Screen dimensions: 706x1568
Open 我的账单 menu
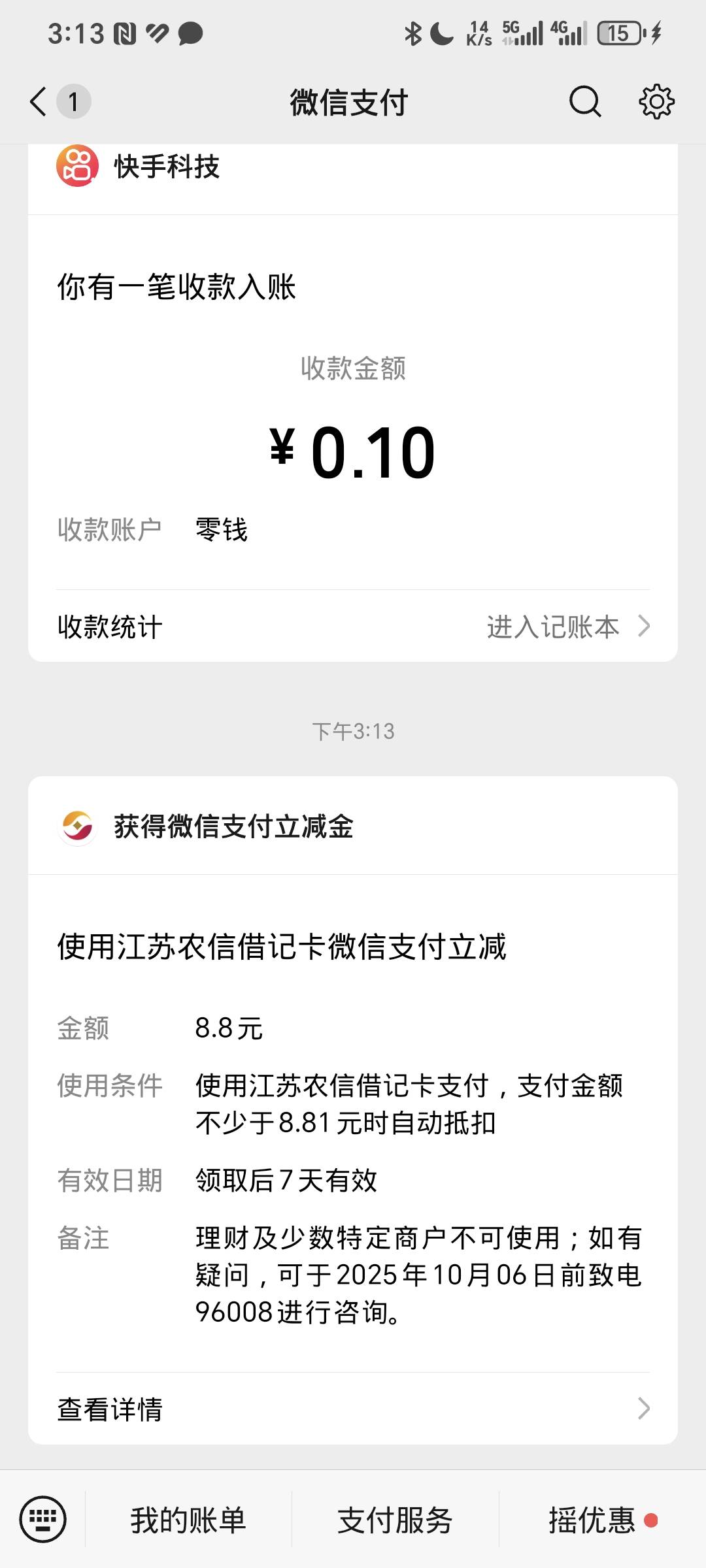pyautogui.click(x=188, y=1520)
